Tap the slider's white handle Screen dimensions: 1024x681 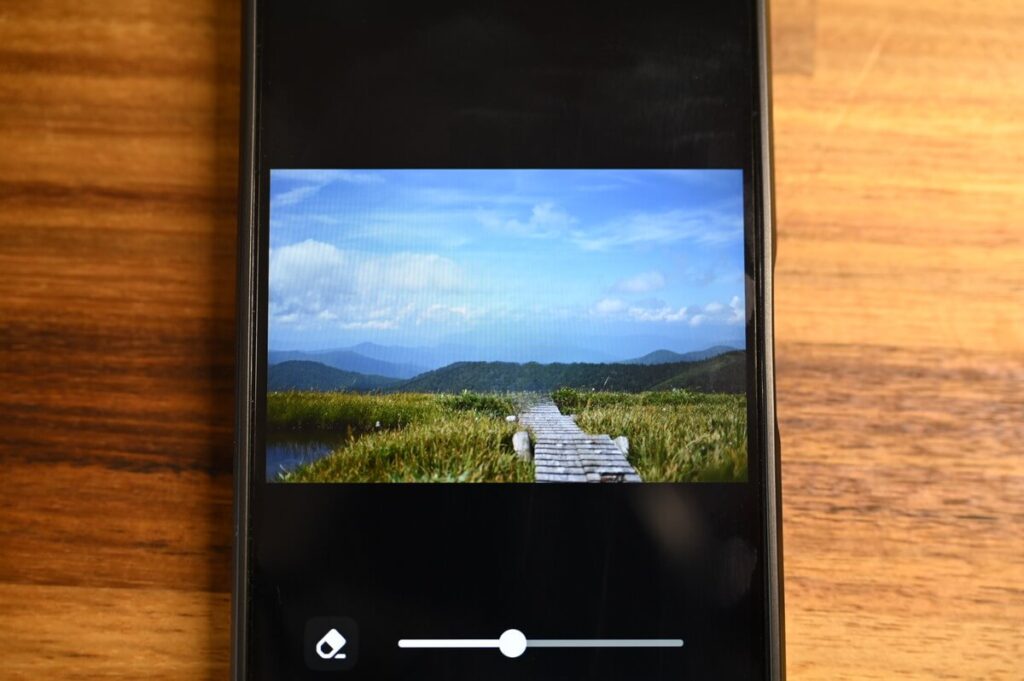coord(512,643)
